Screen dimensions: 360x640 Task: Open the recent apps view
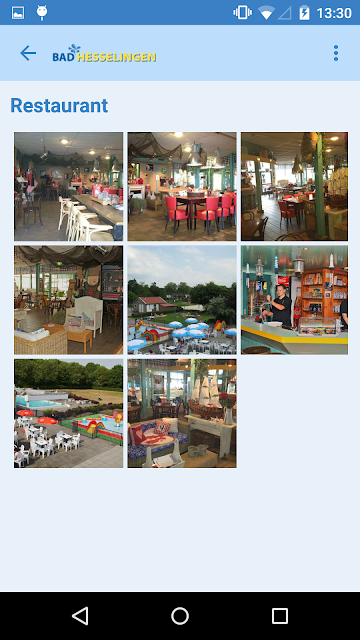pyautogui.click(x=280, y=616)
